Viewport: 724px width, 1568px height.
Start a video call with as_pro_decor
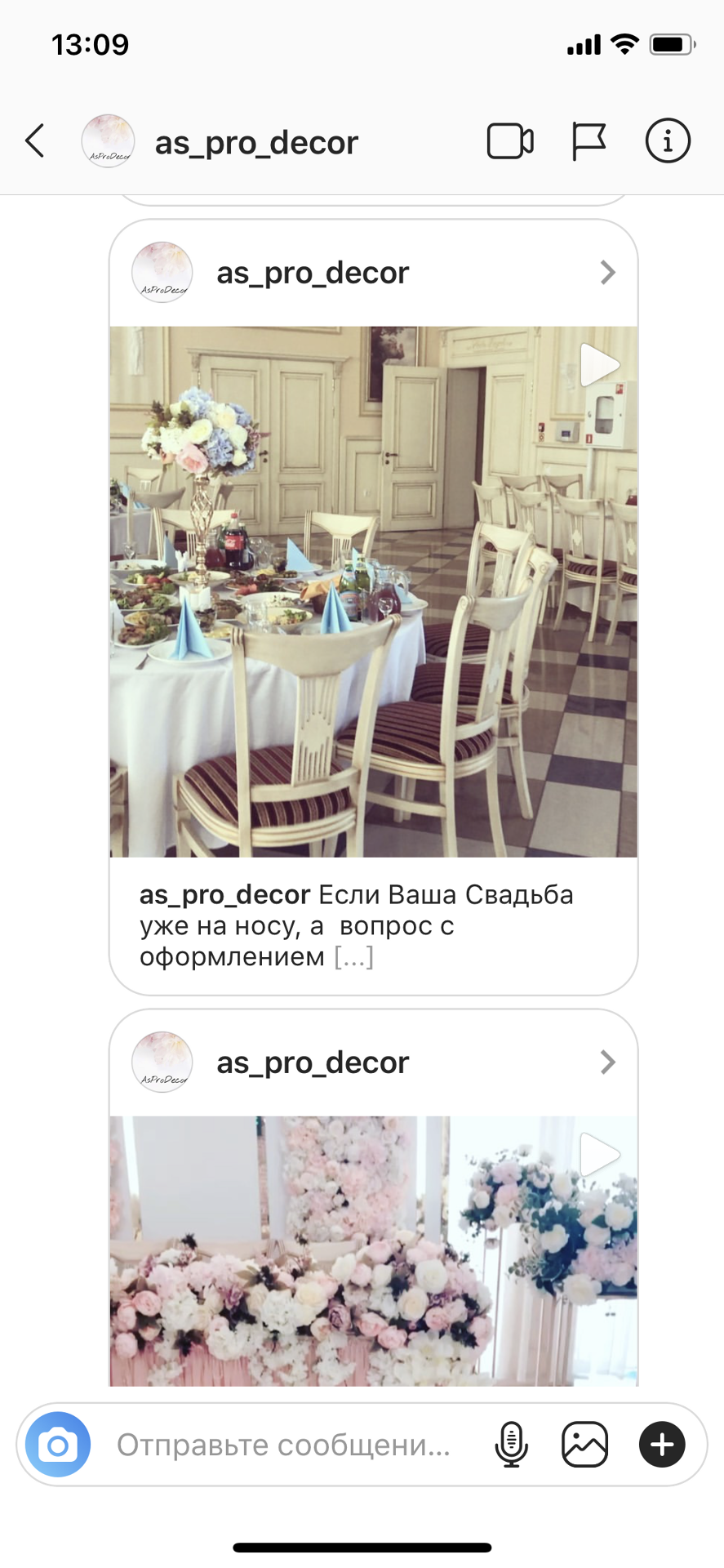[510, 141]
